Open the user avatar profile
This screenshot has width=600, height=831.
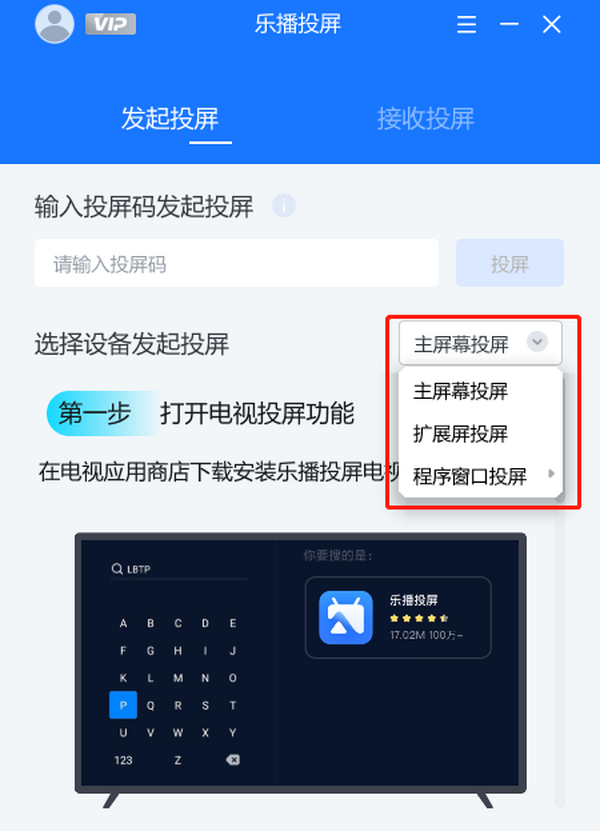54,25
